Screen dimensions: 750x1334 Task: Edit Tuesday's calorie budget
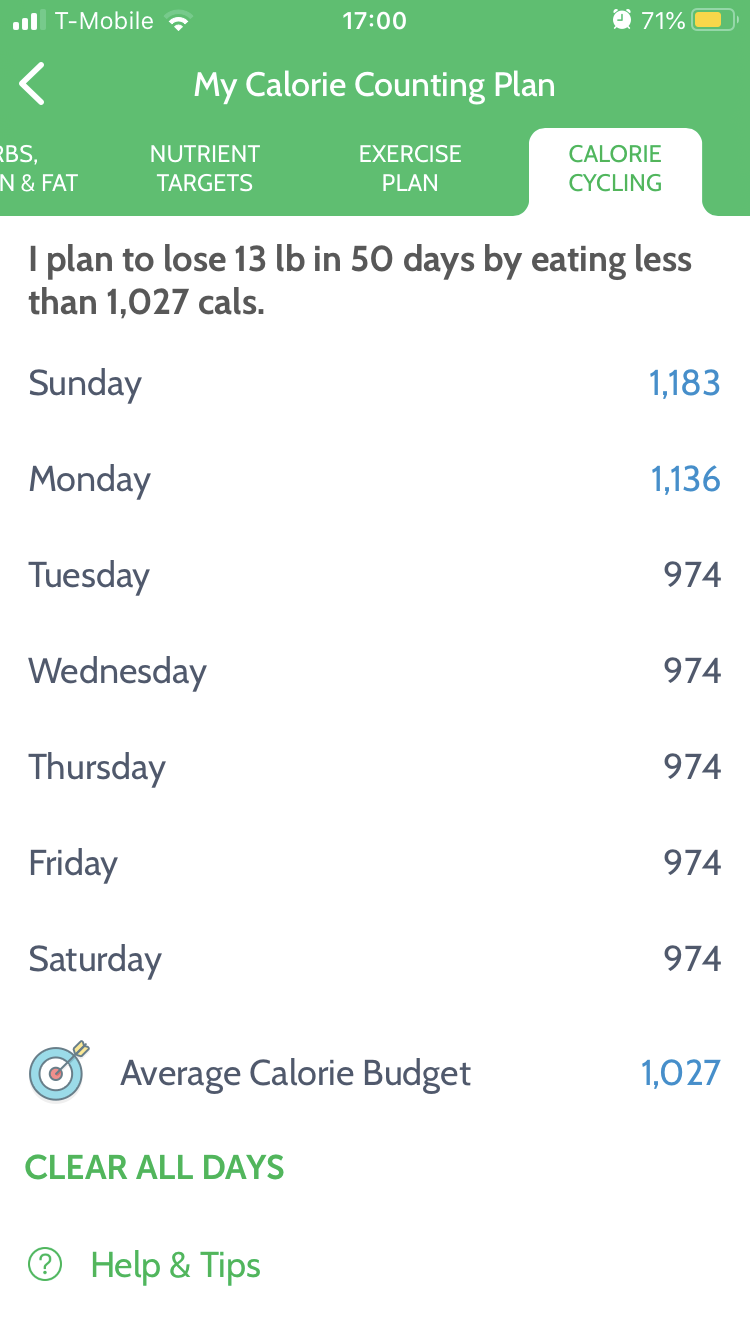pos(692,575)
